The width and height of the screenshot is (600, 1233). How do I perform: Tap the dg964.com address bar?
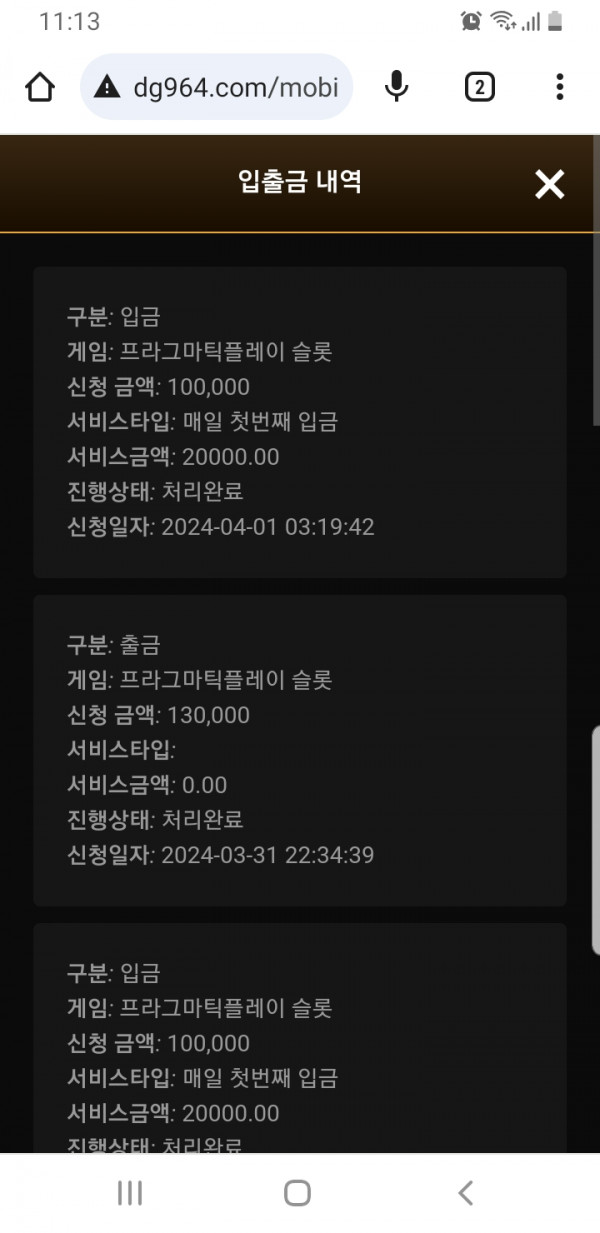(217, 87)
